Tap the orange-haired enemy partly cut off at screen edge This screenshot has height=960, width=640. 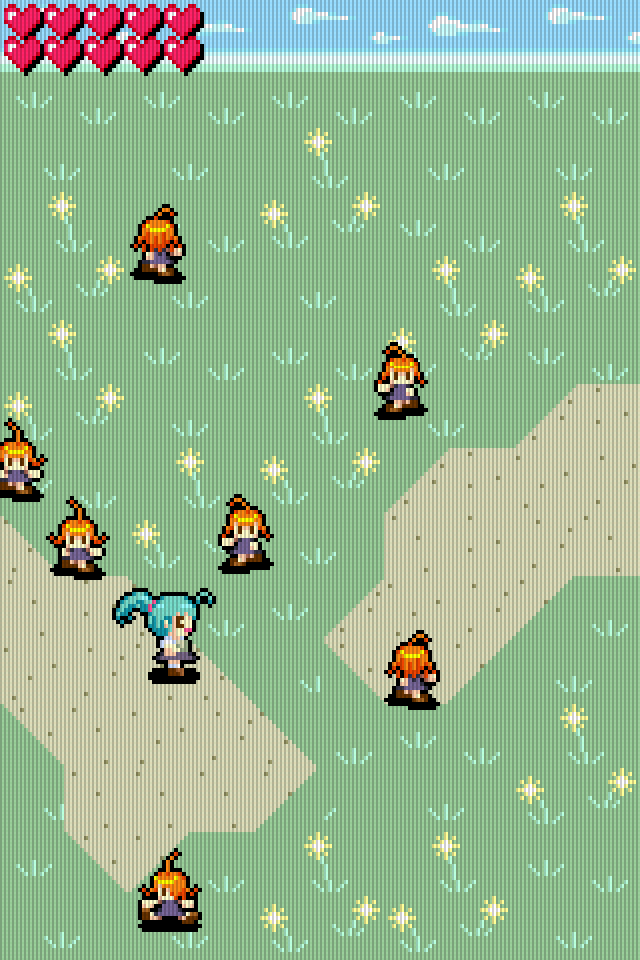click(x=16, y=462)
